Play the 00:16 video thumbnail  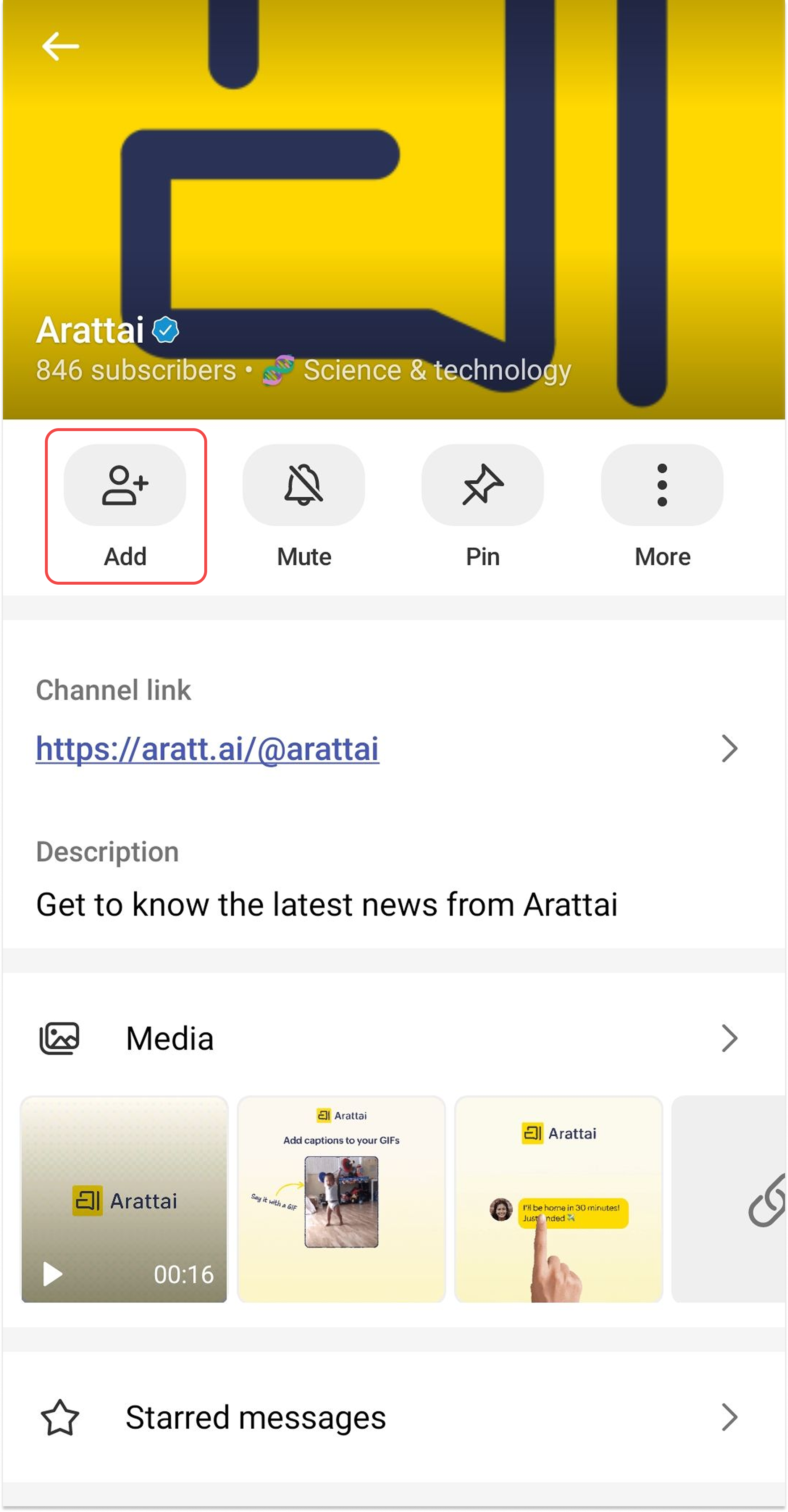pyautogui.click(x=124, y=1199)
